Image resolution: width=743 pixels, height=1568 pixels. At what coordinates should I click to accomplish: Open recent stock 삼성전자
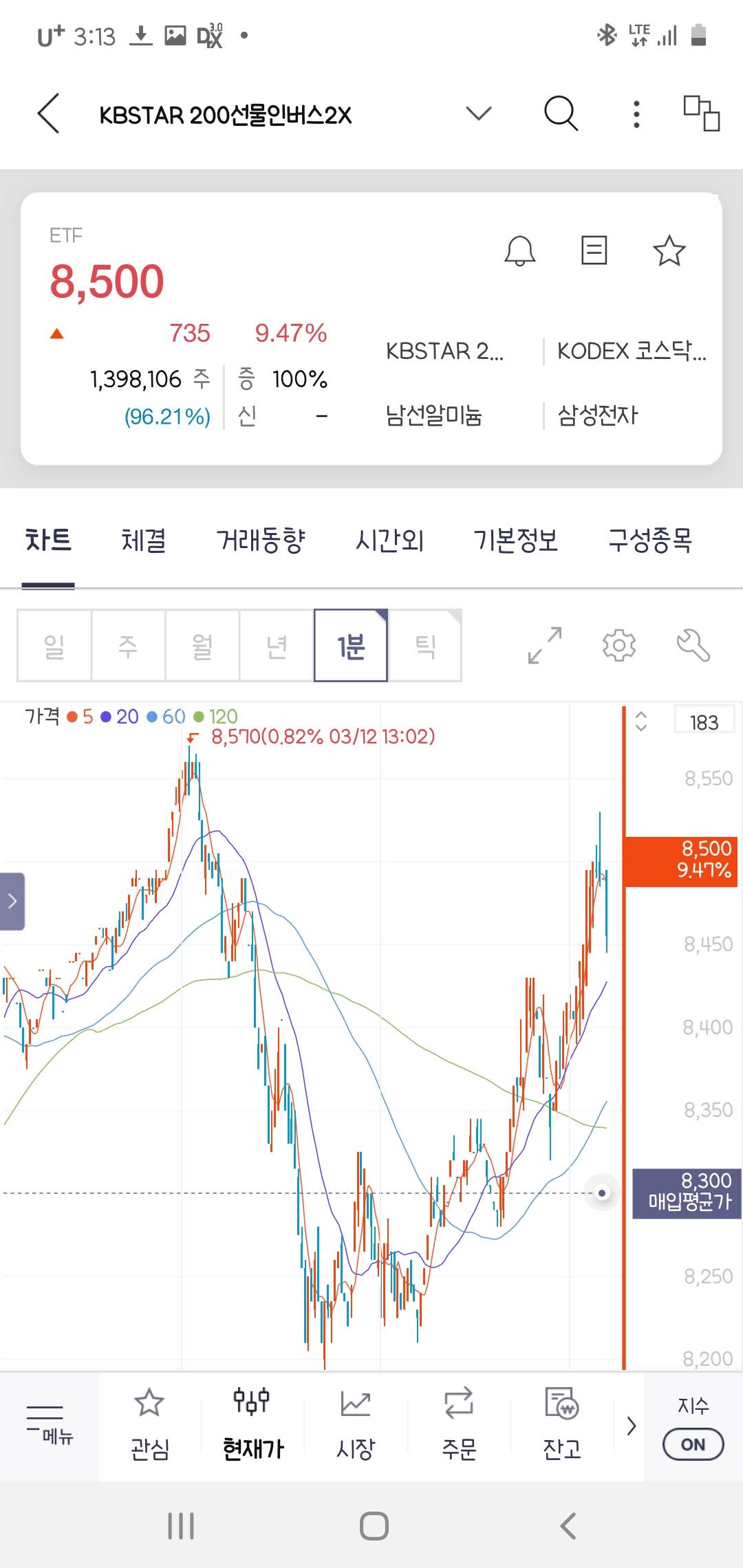597,415
